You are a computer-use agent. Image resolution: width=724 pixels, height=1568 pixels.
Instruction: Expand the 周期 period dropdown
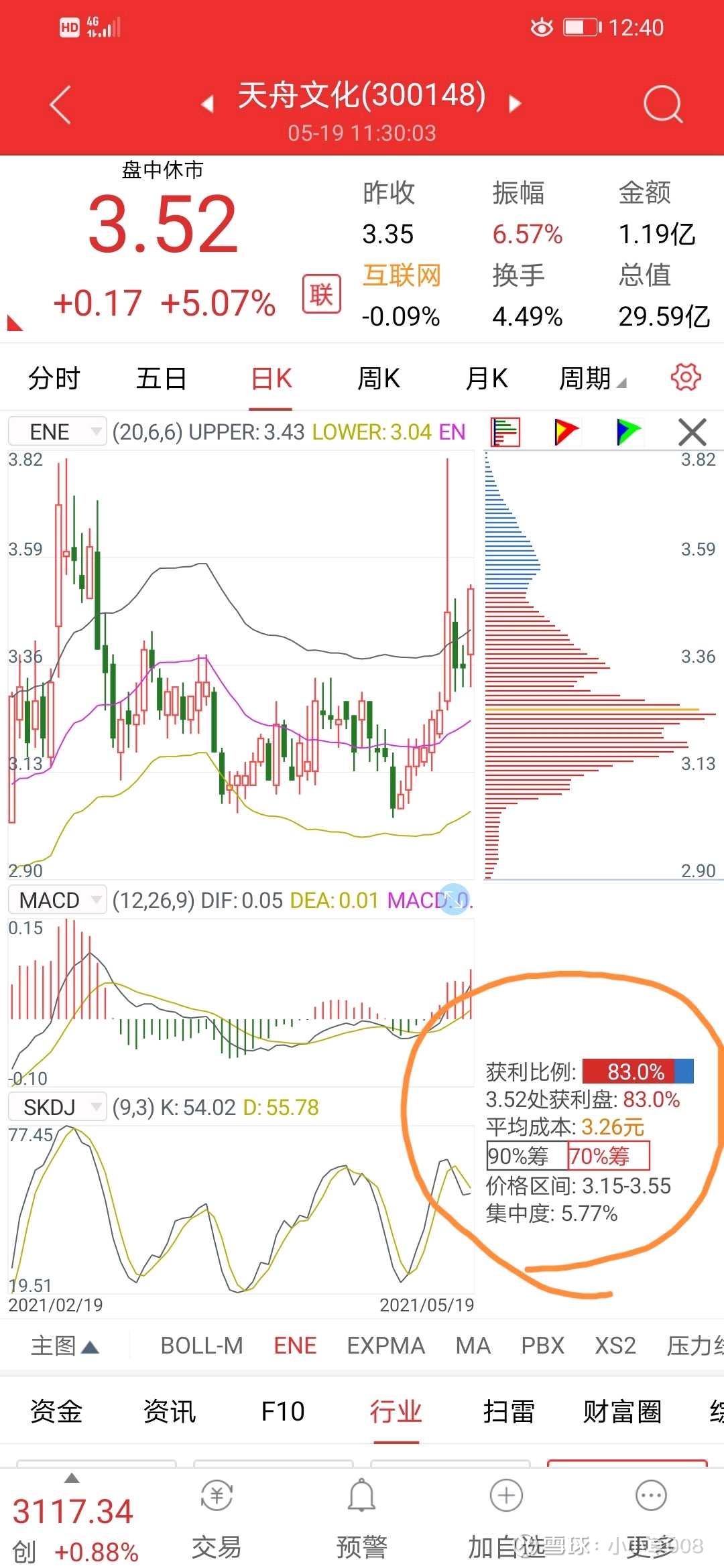[x=593, y=379]
